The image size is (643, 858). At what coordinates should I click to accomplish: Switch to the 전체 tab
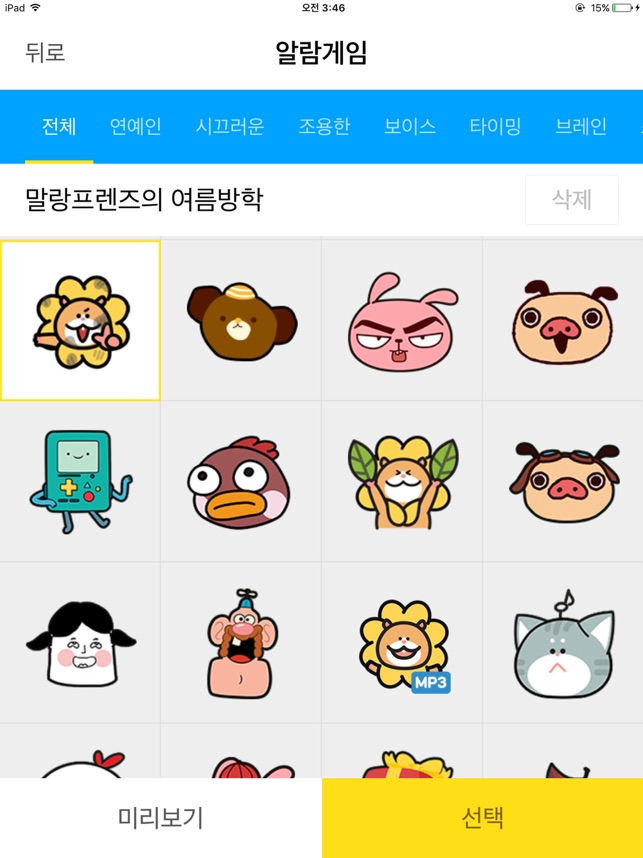tap(59, 127)
